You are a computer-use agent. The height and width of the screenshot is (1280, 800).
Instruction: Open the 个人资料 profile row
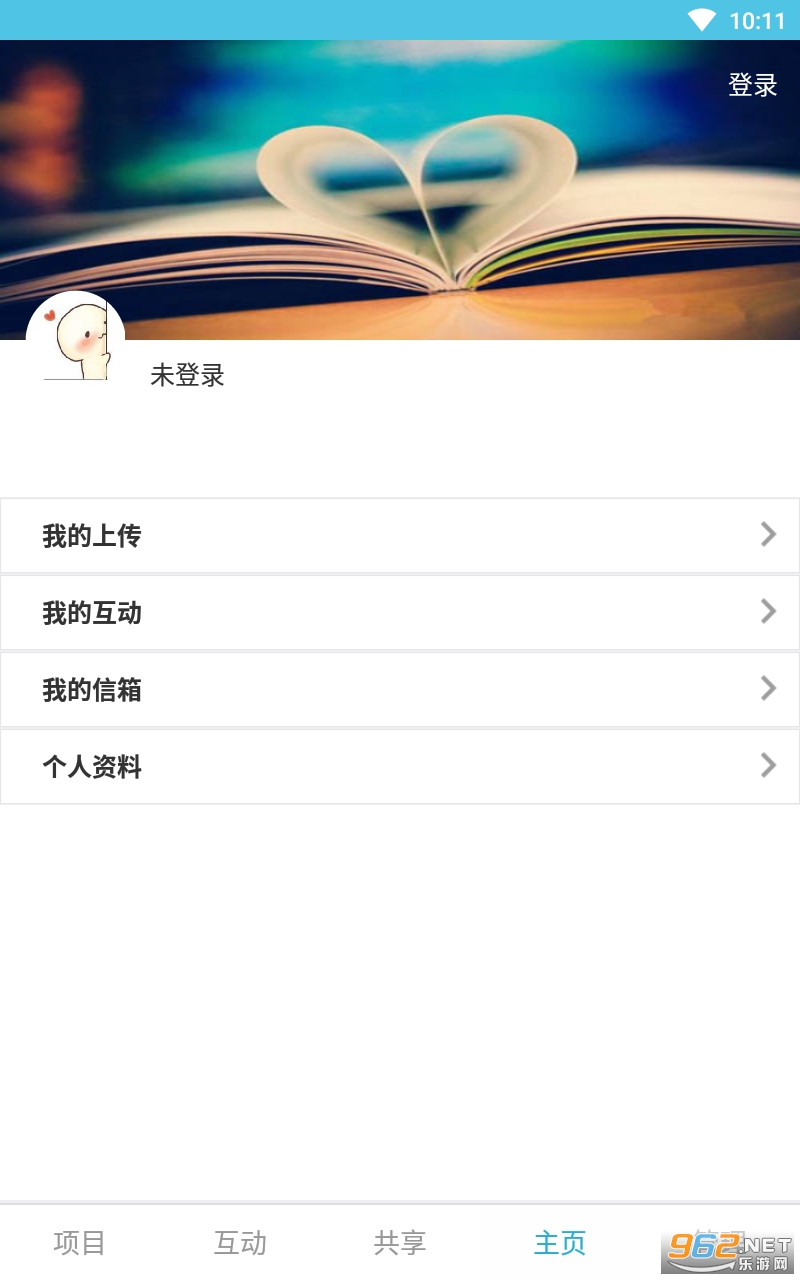click(x=400, y=767)
